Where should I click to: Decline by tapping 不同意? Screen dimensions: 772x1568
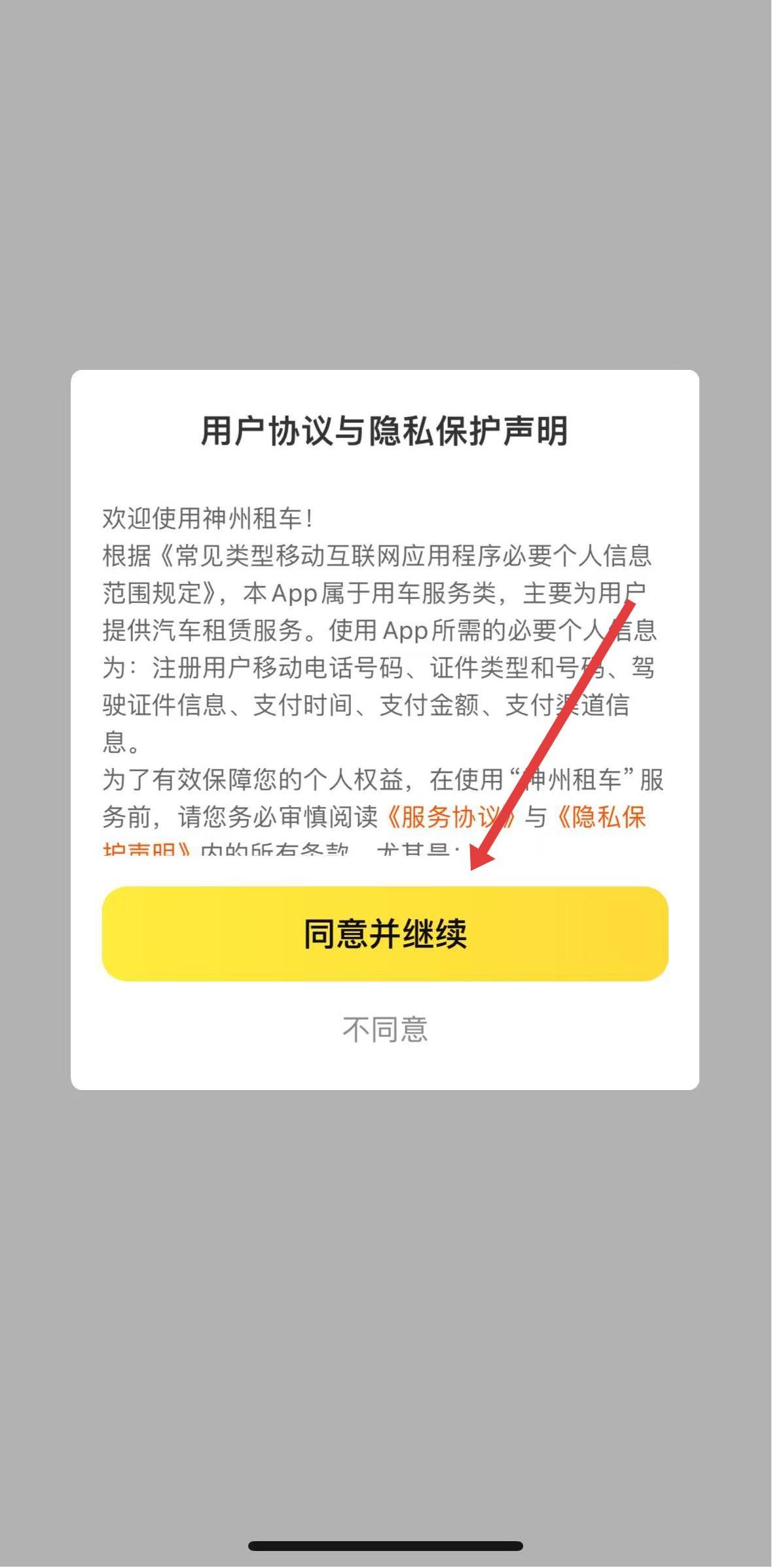[x=385, y=1030]
